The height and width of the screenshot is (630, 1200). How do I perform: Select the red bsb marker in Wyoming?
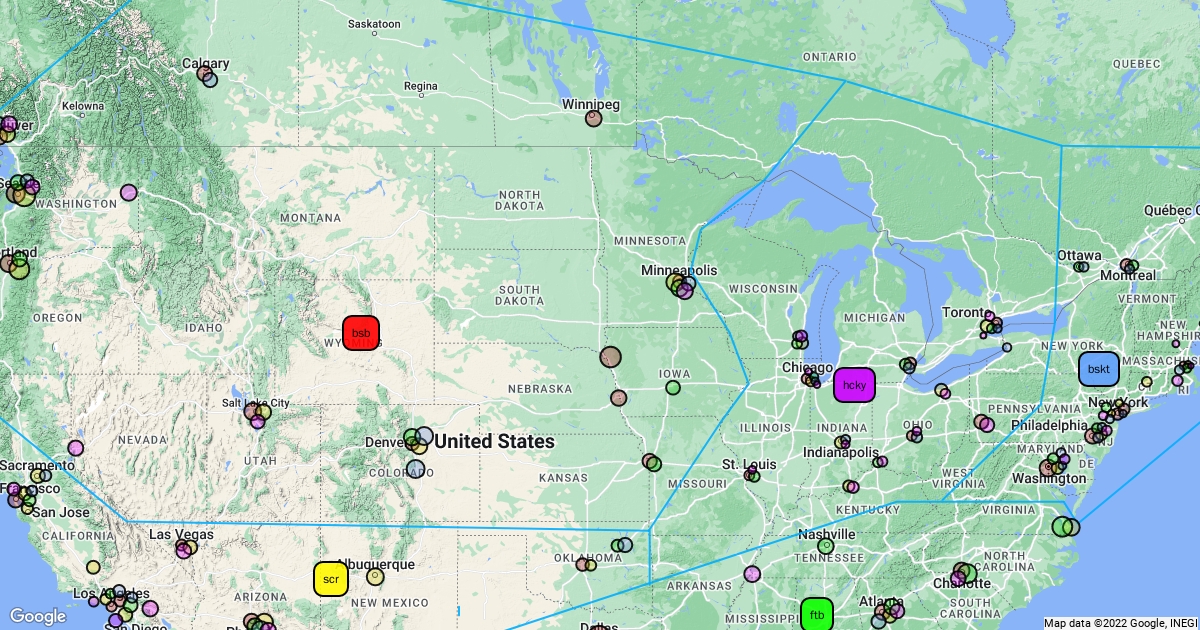click(361, 333)
